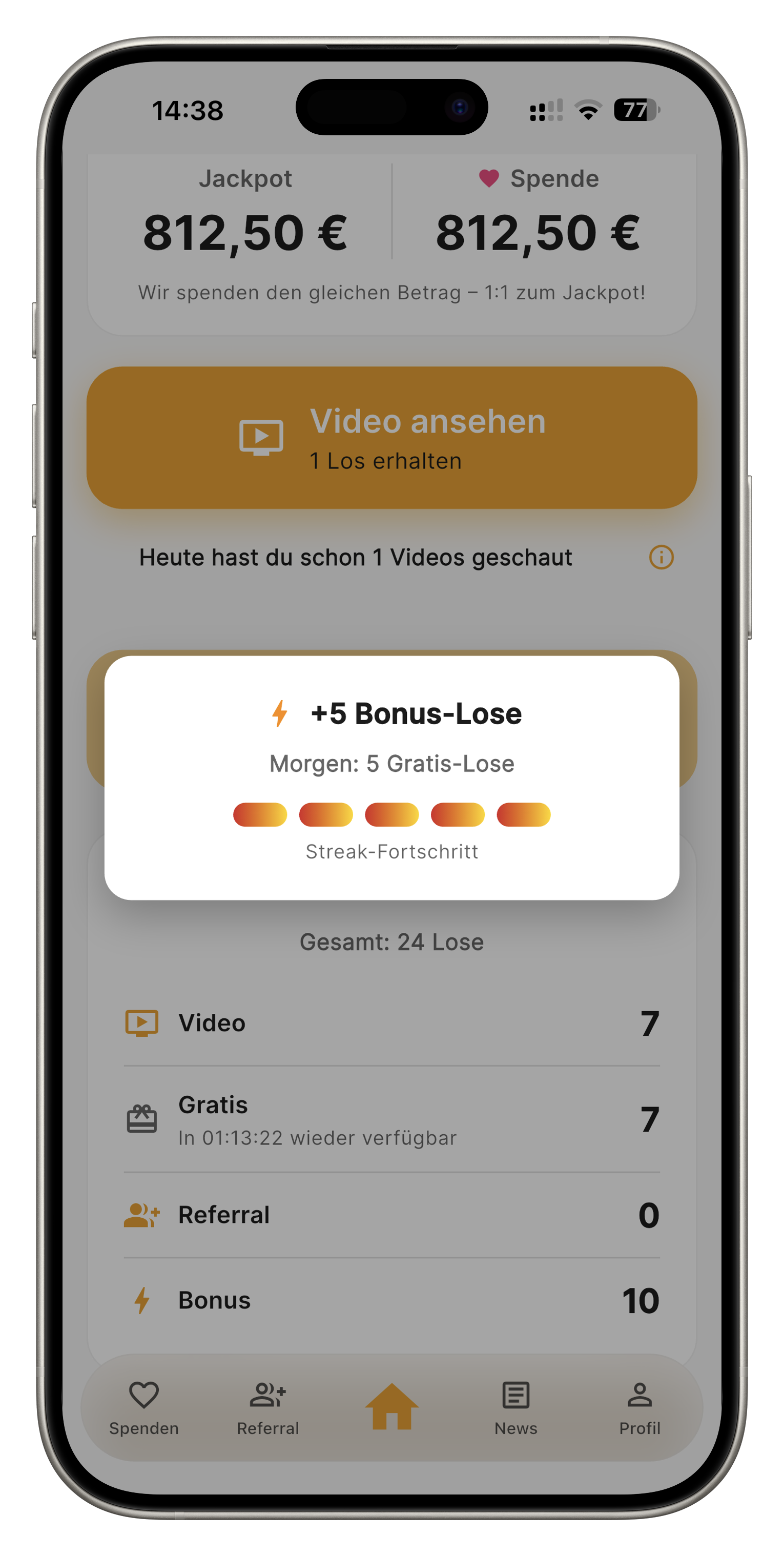Select the Video row showing 7 tickets

pos(391,1022)
